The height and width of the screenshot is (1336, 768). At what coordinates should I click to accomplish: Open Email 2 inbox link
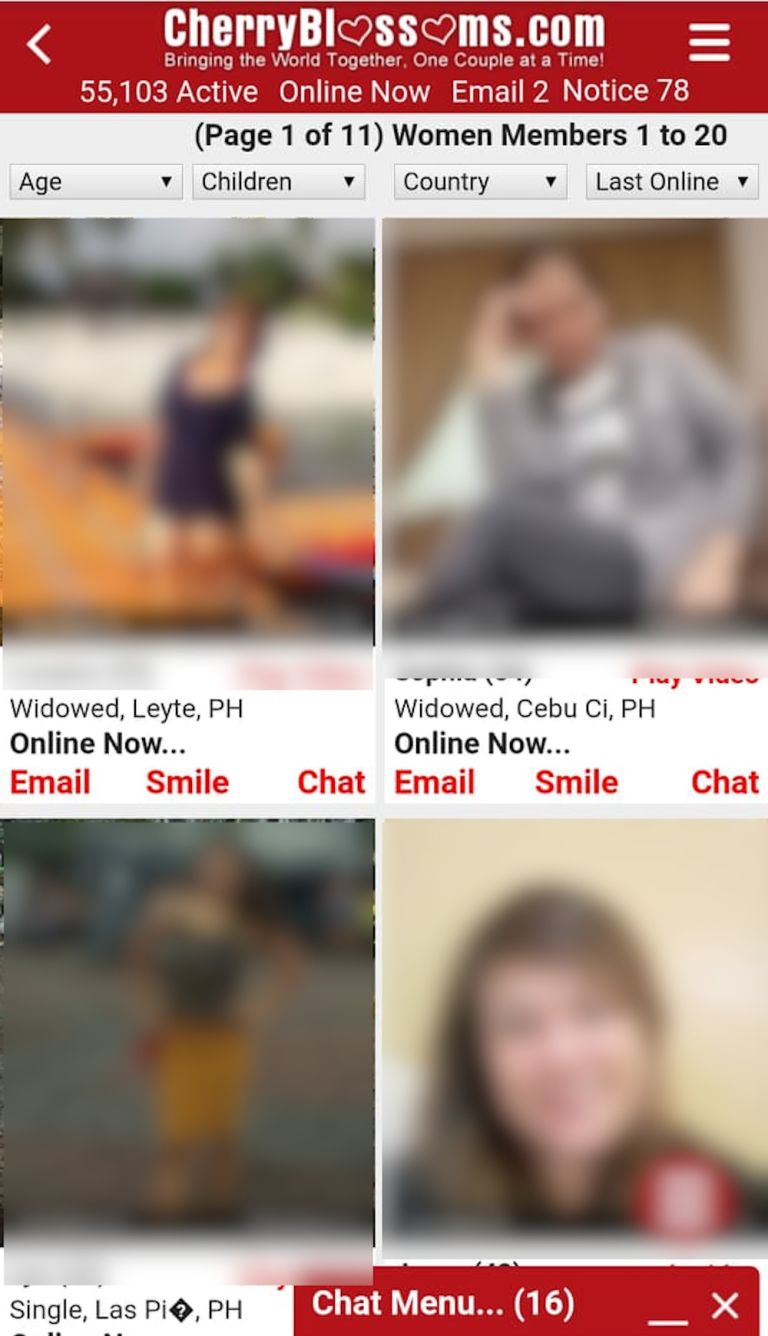pyautogui.click(x=499, y=92)
